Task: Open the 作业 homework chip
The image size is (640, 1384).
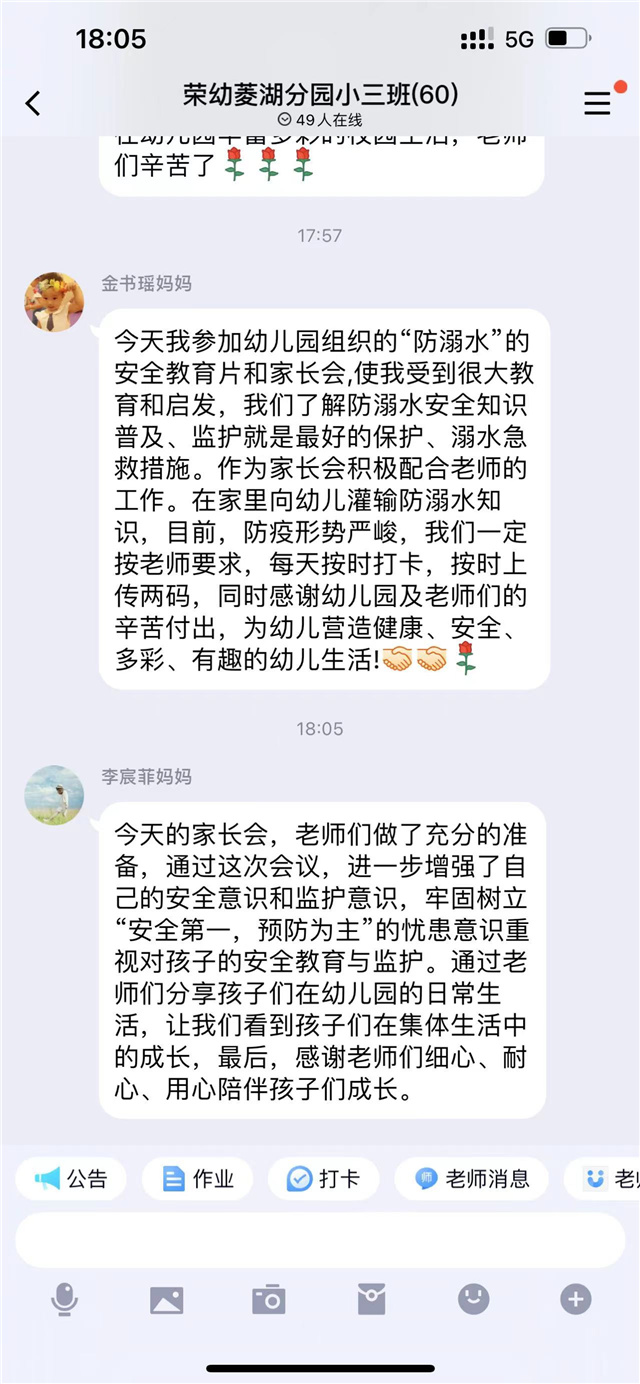Action: pyautogui.click(x=198, y=1179)
